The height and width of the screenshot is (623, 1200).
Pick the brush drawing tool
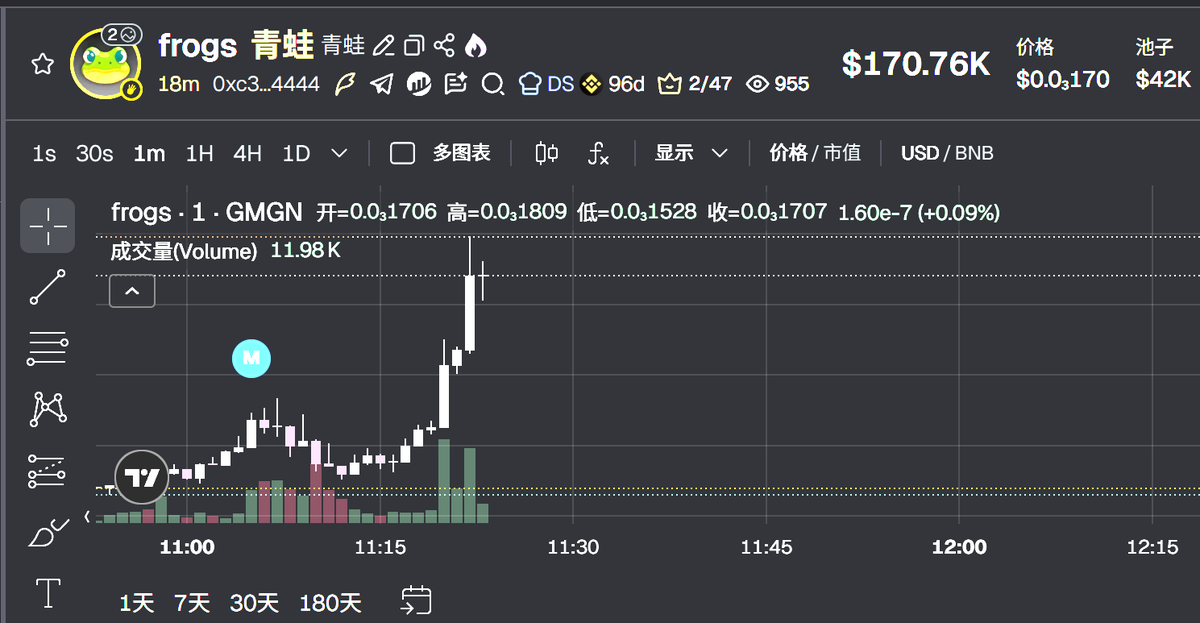tap(48, 532)
